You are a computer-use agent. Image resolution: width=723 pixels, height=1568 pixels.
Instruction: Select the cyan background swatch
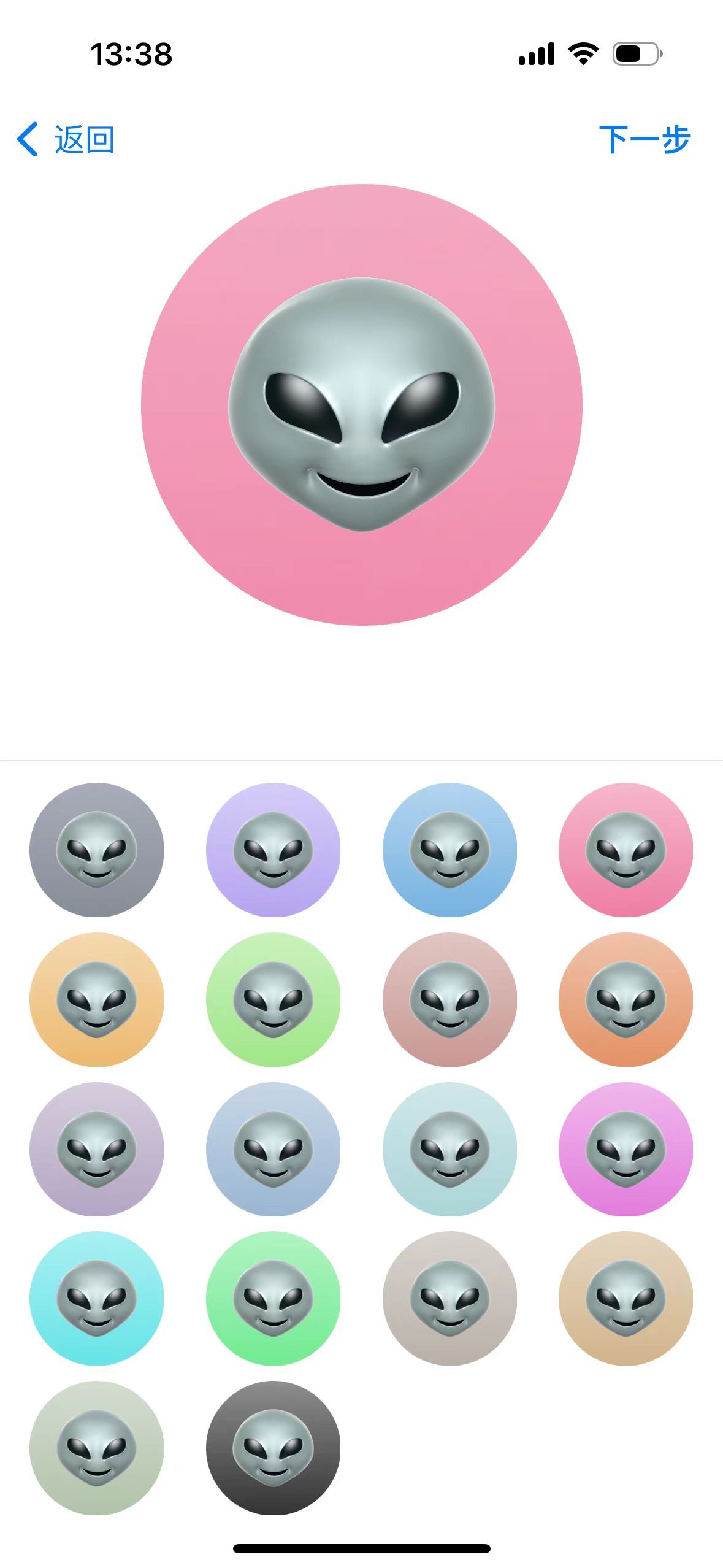96,1299
